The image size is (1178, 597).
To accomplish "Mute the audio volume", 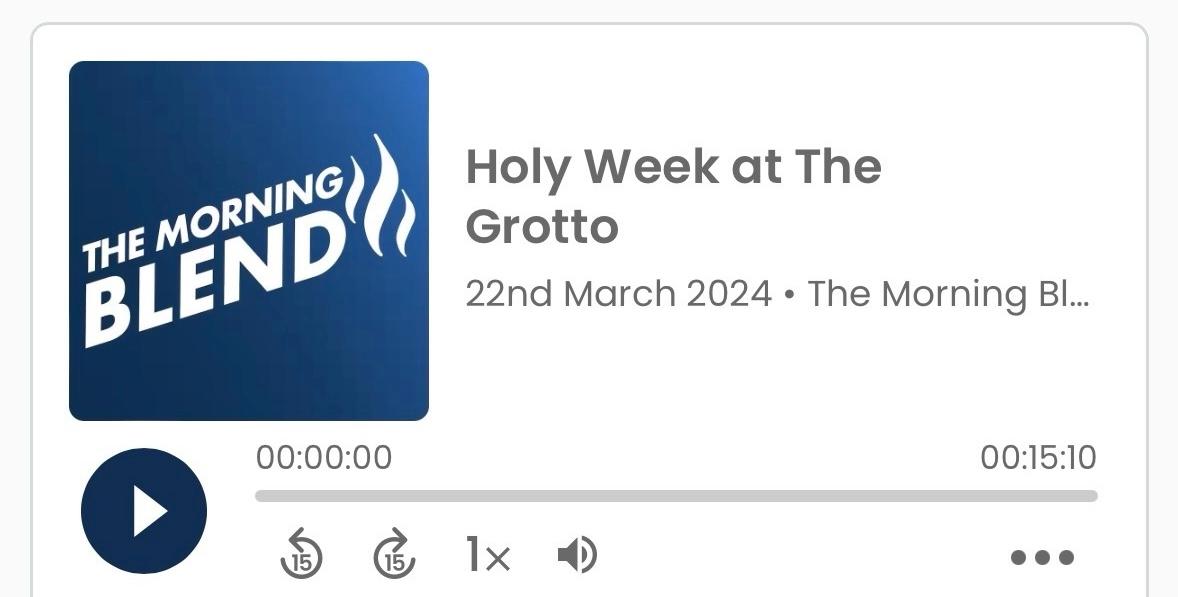I will point(577,555).
